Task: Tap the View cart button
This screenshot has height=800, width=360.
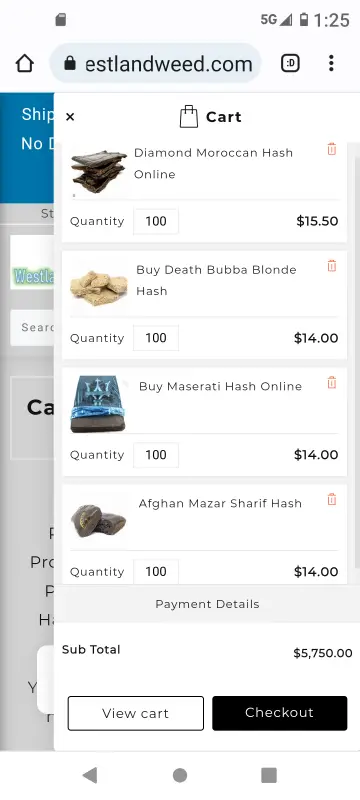Action: coord(136,713)
